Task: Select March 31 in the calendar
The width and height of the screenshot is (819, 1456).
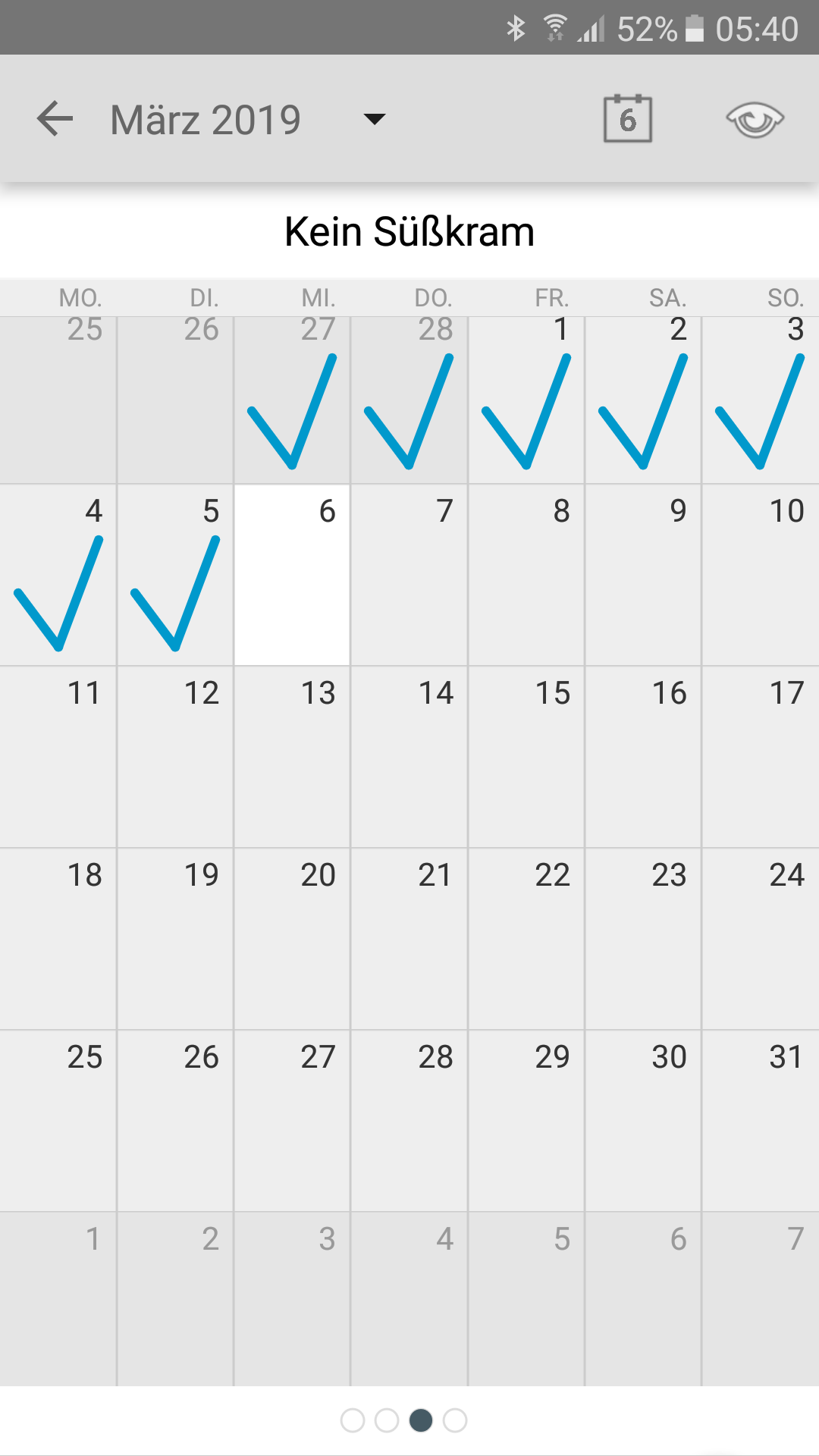Action: pos(761,1121)
